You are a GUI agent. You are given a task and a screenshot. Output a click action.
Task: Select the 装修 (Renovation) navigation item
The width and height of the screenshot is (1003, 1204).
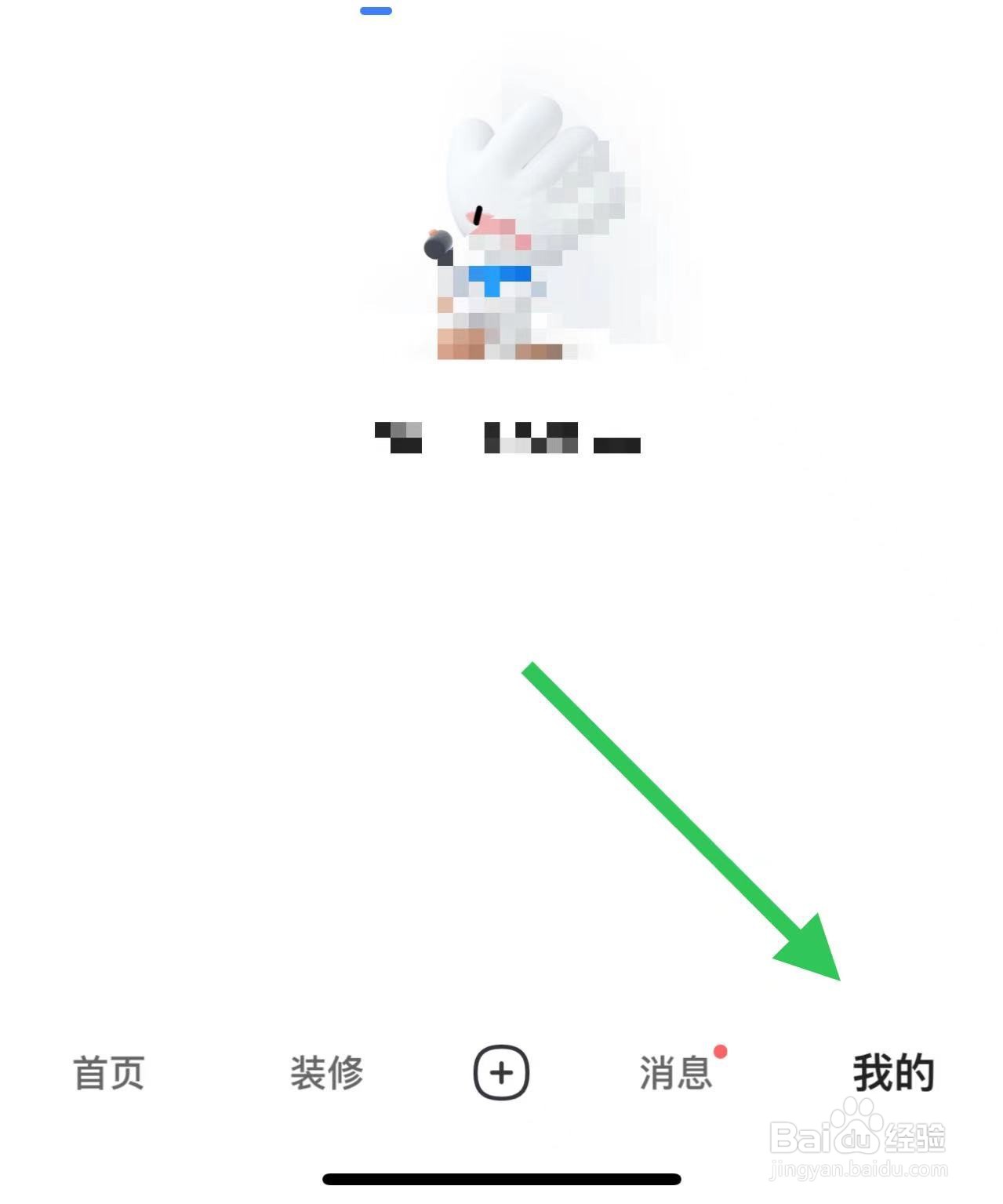328,1073
